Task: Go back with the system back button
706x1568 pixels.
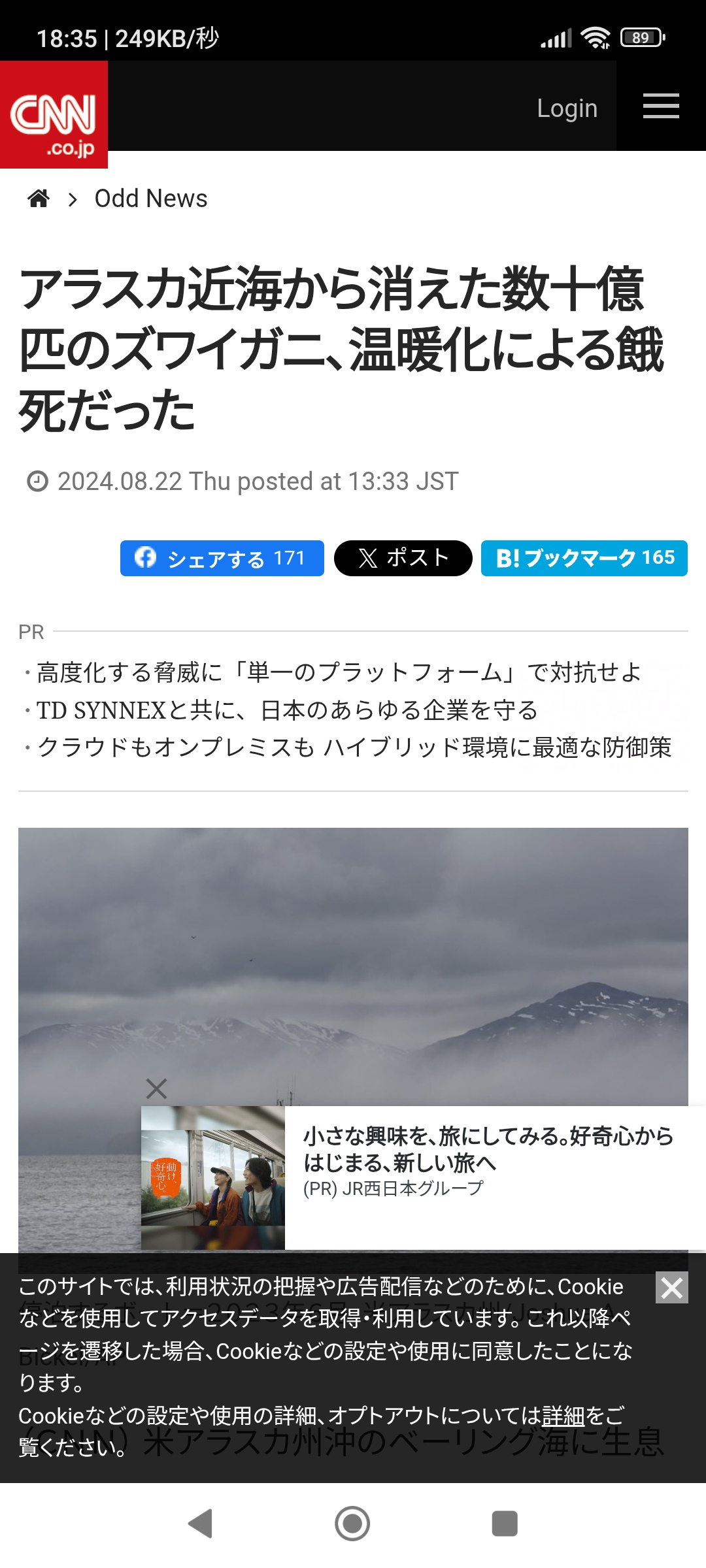Action: tap(200, 1524)
